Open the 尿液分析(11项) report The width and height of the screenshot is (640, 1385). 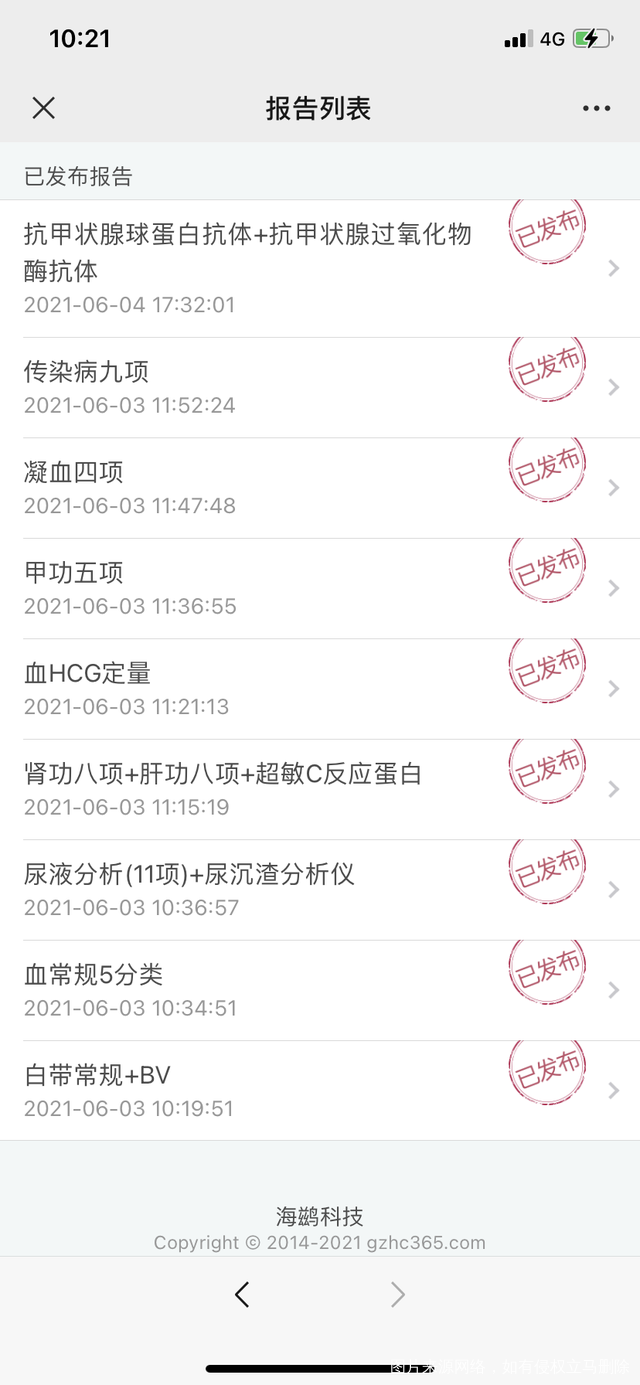[320, 890]
